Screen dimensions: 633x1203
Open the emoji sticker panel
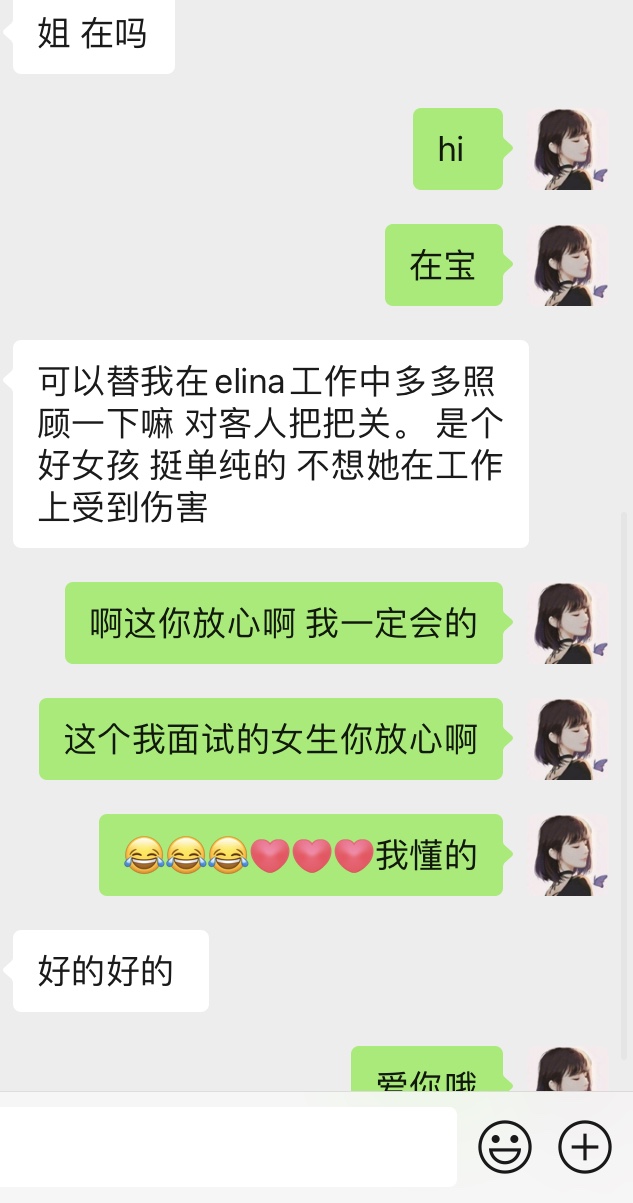click(x=505, y=1146)
